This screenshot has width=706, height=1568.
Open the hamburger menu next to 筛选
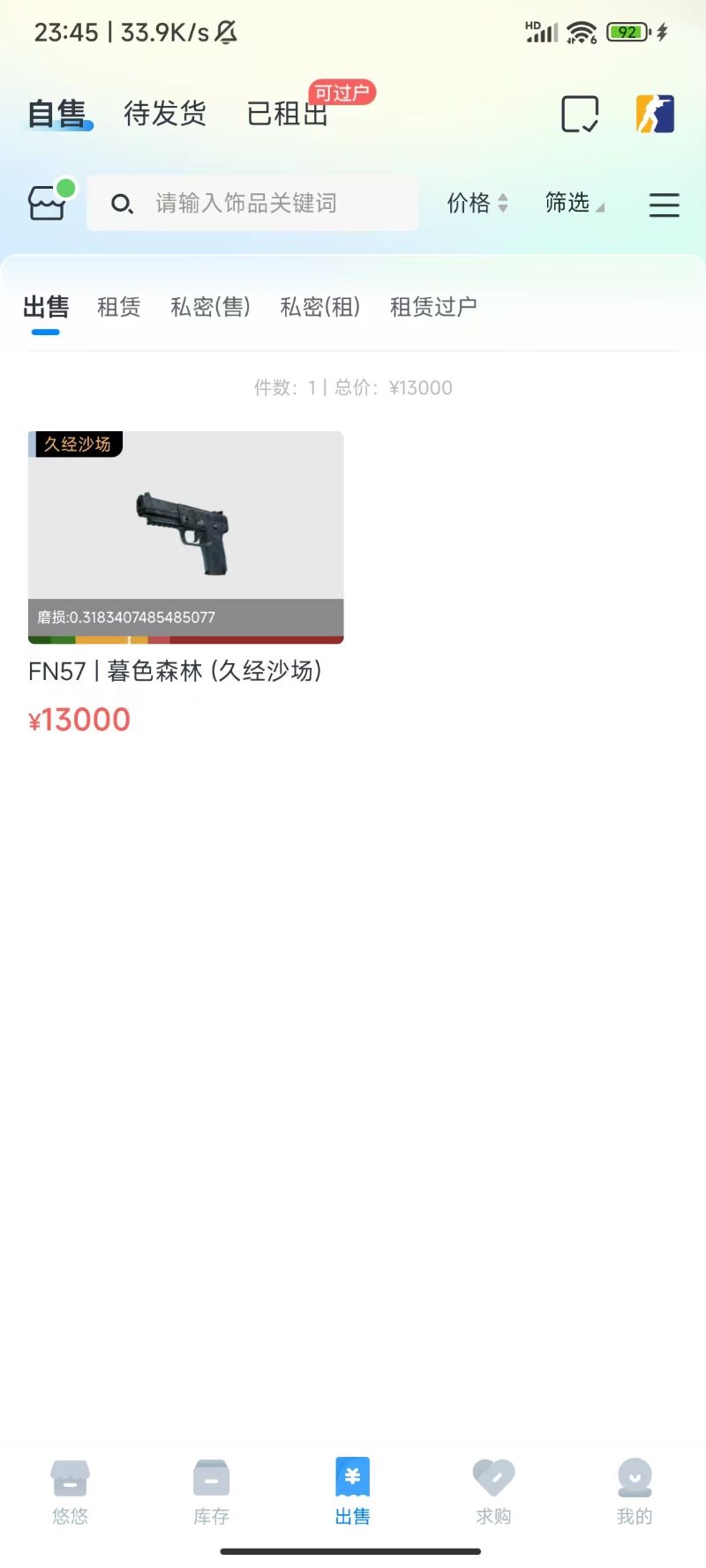664,205
